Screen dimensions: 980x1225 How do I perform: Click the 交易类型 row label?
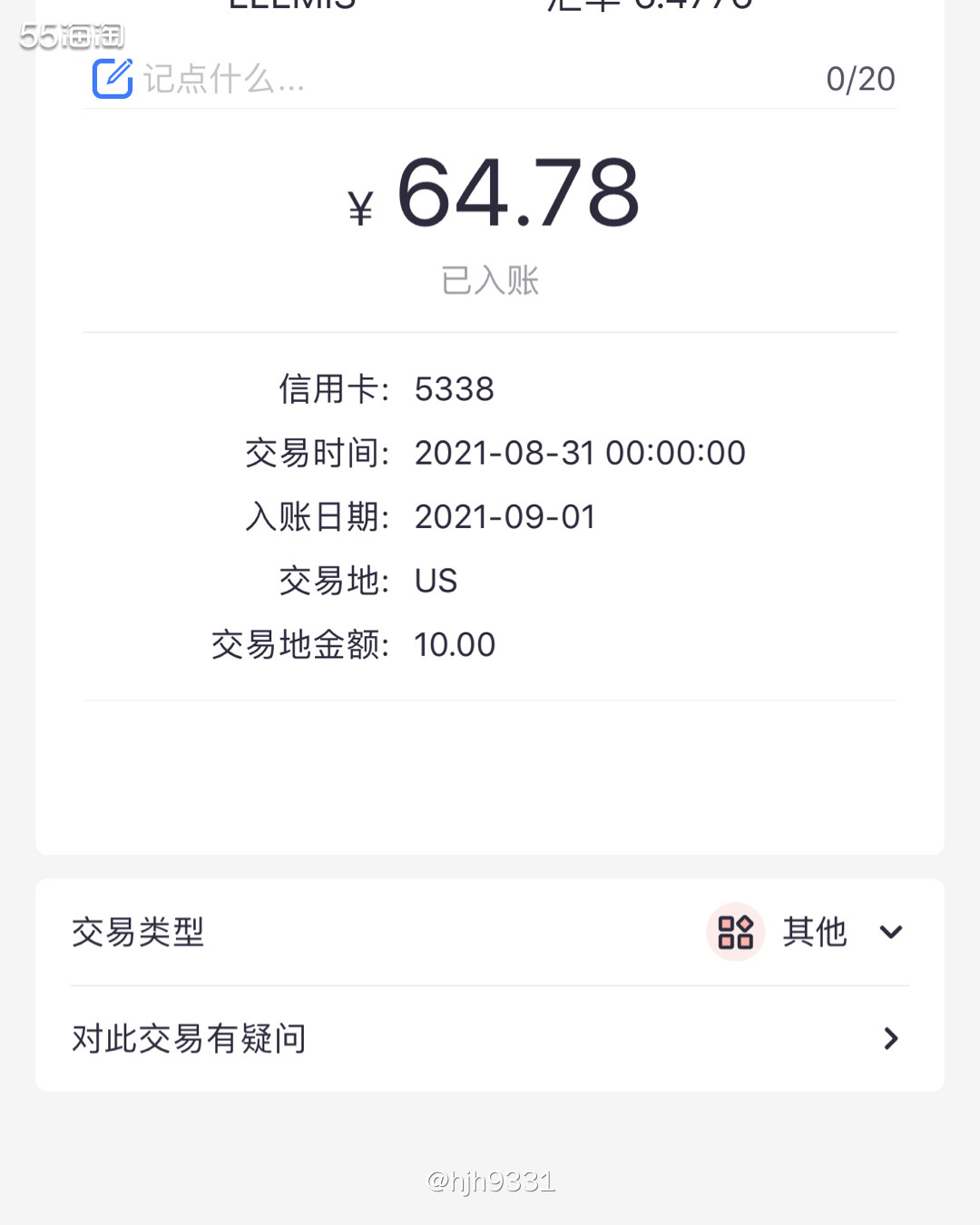138,931
